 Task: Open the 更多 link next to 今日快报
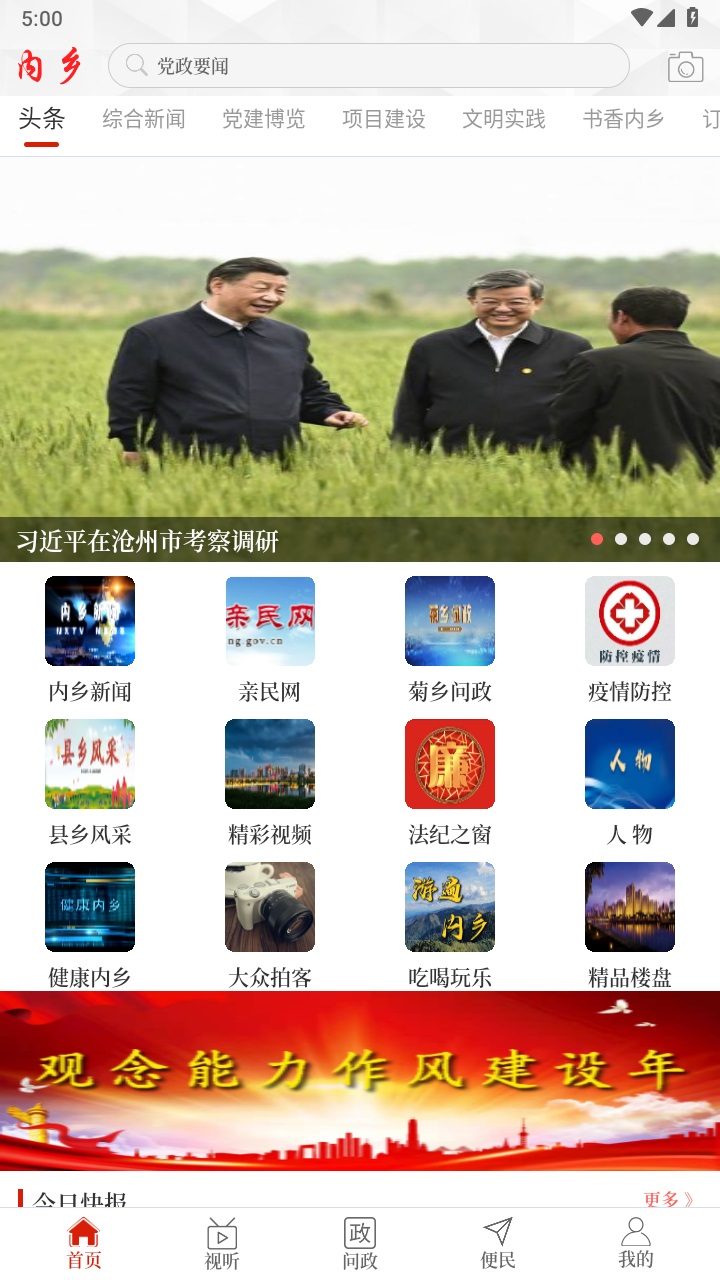(x=666, y=1198)
